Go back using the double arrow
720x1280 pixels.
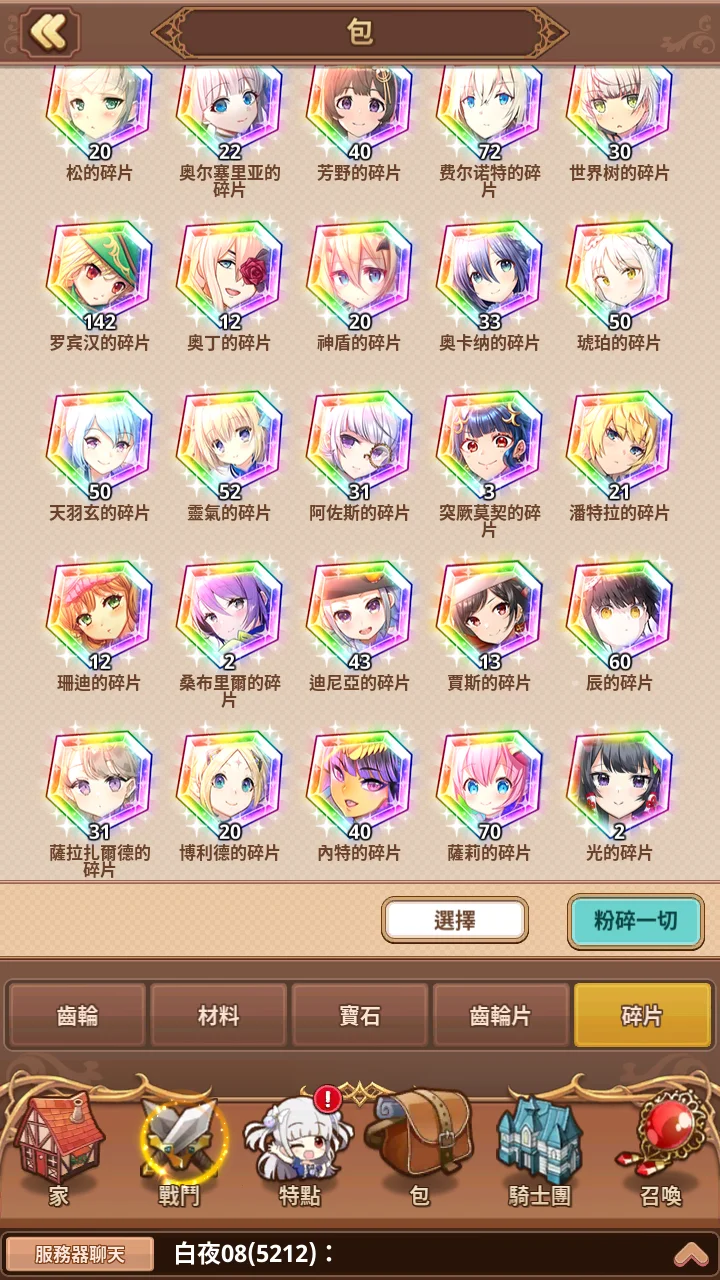pos(48,32)
